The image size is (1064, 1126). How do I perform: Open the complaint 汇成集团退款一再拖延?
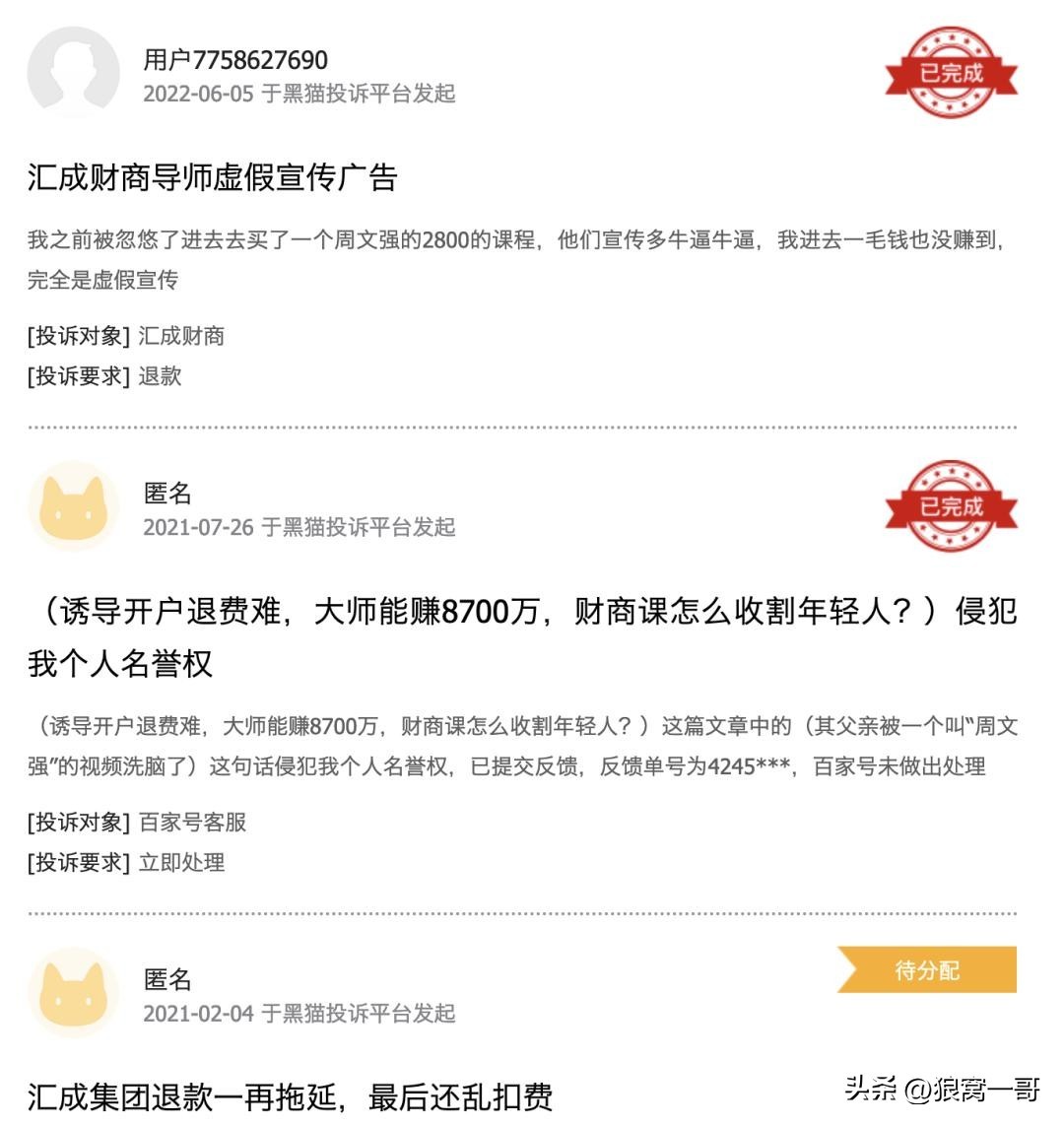pos(290,1096)
